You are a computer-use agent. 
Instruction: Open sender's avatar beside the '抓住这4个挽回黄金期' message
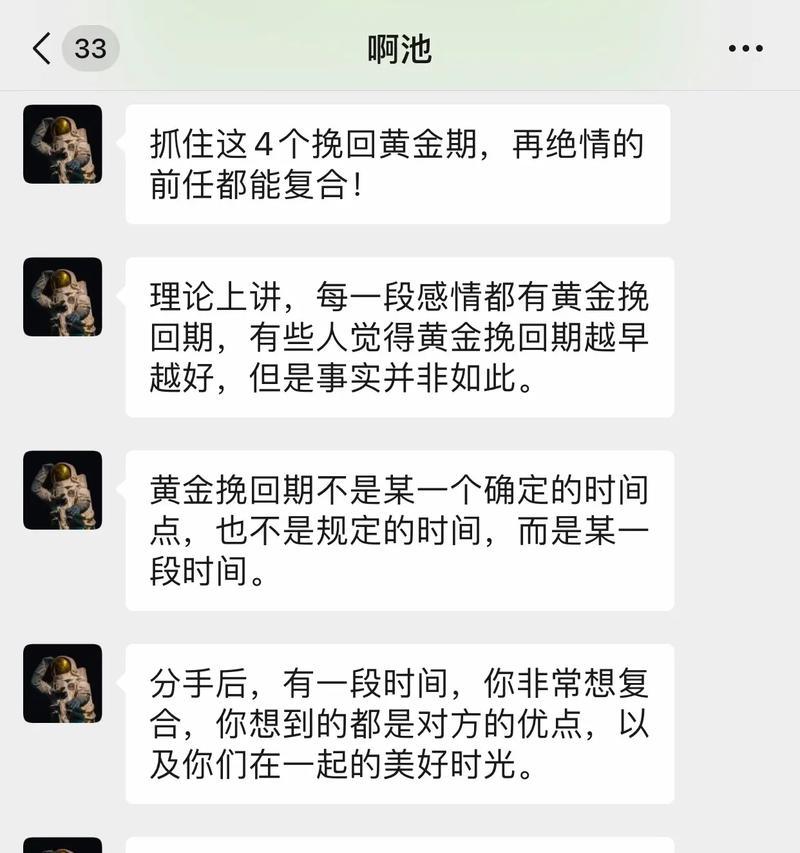coord(62,144)
